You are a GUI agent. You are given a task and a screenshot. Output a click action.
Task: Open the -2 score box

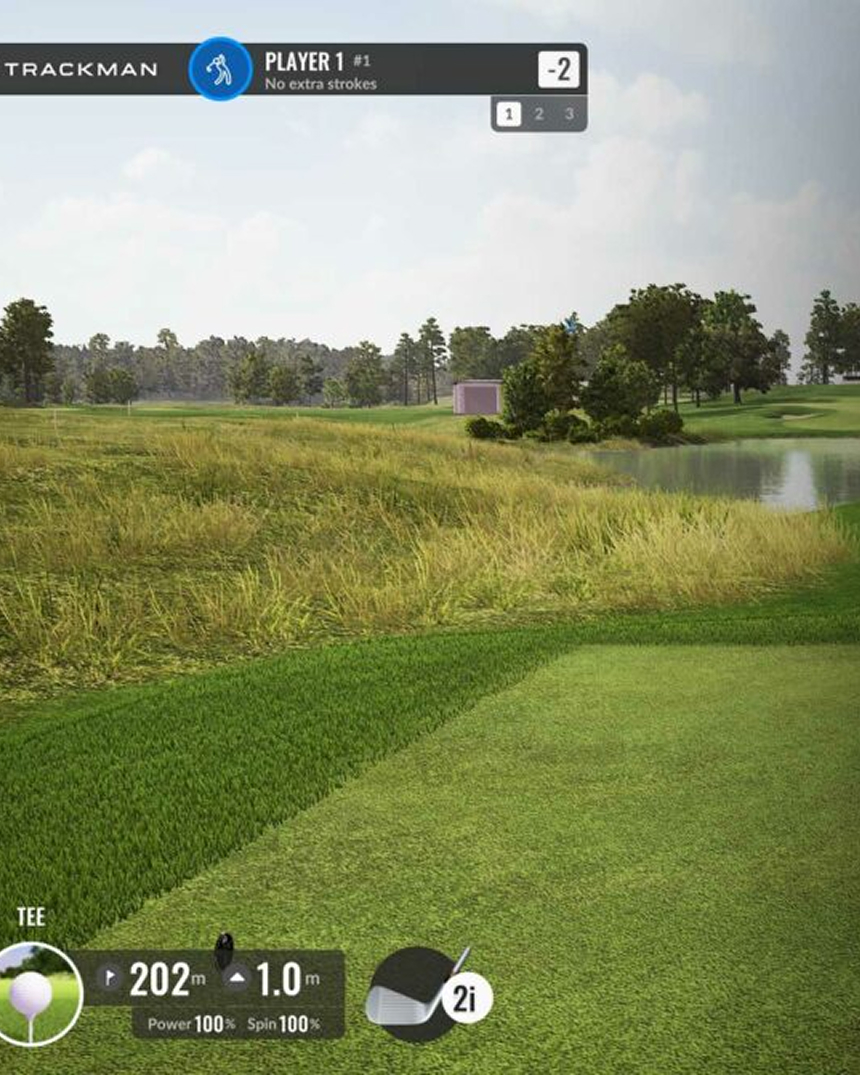558,70
